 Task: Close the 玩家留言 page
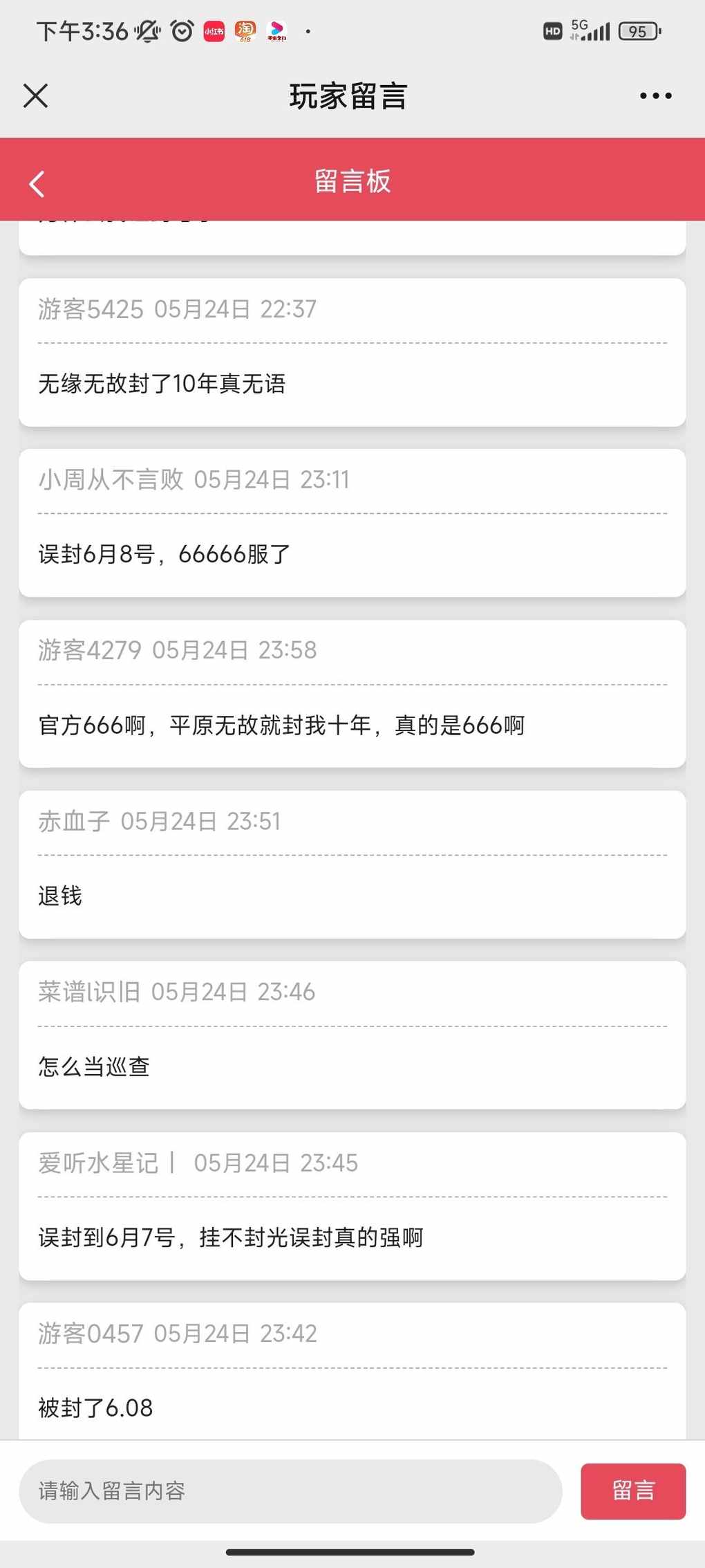coord(36,96)
